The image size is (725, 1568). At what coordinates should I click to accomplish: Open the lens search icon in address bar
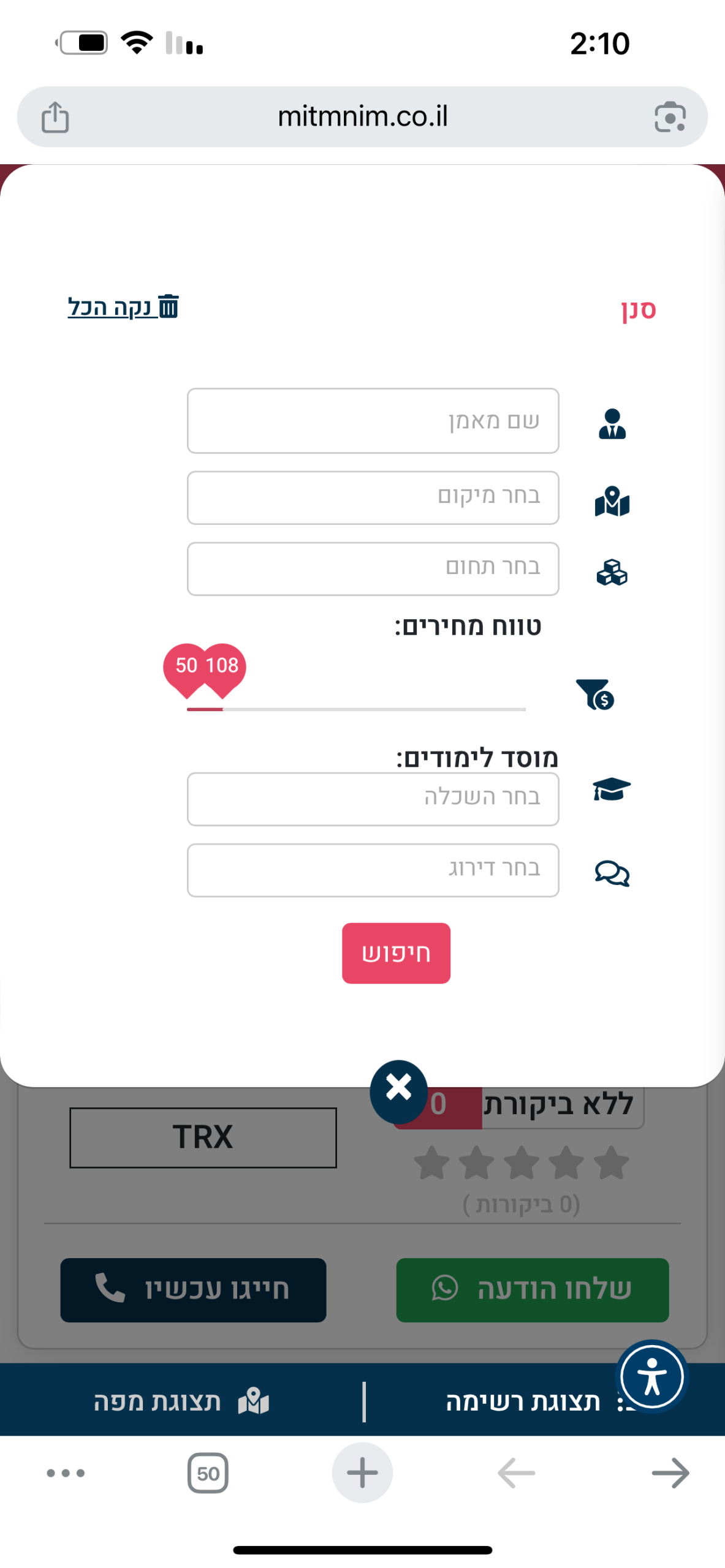(670, 116)
